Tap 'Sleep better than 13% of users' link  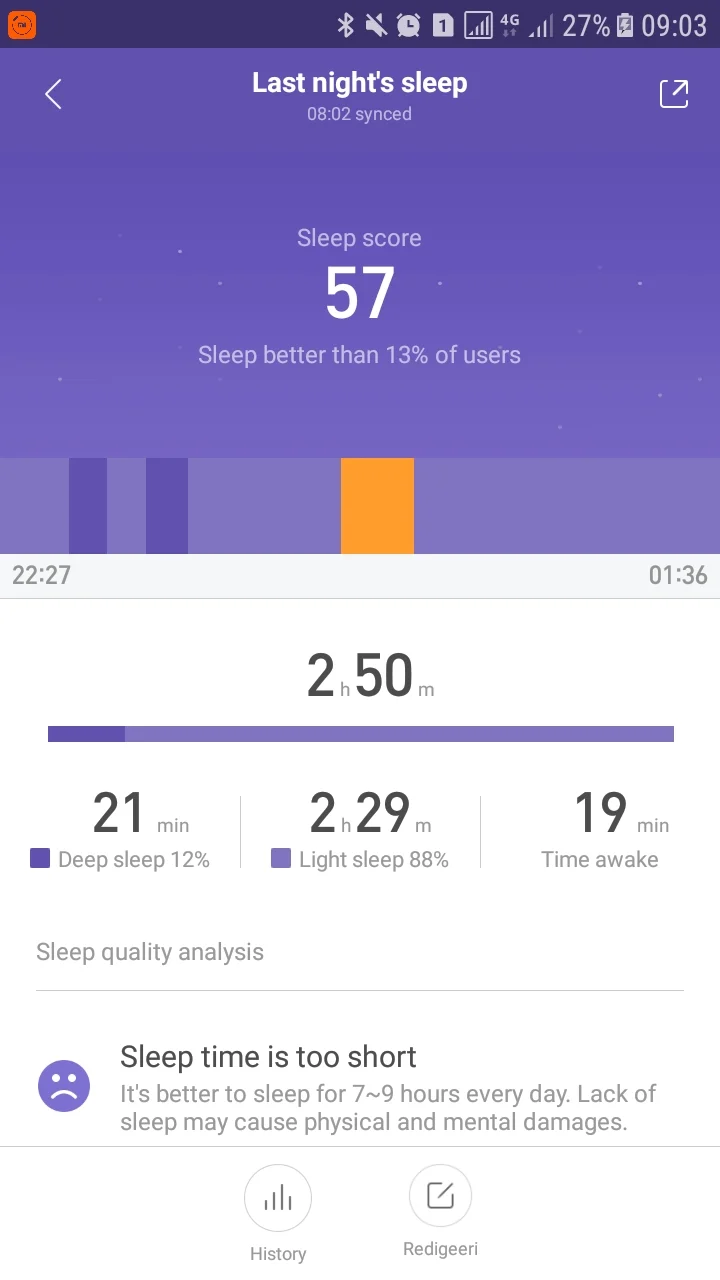point(360,355)
